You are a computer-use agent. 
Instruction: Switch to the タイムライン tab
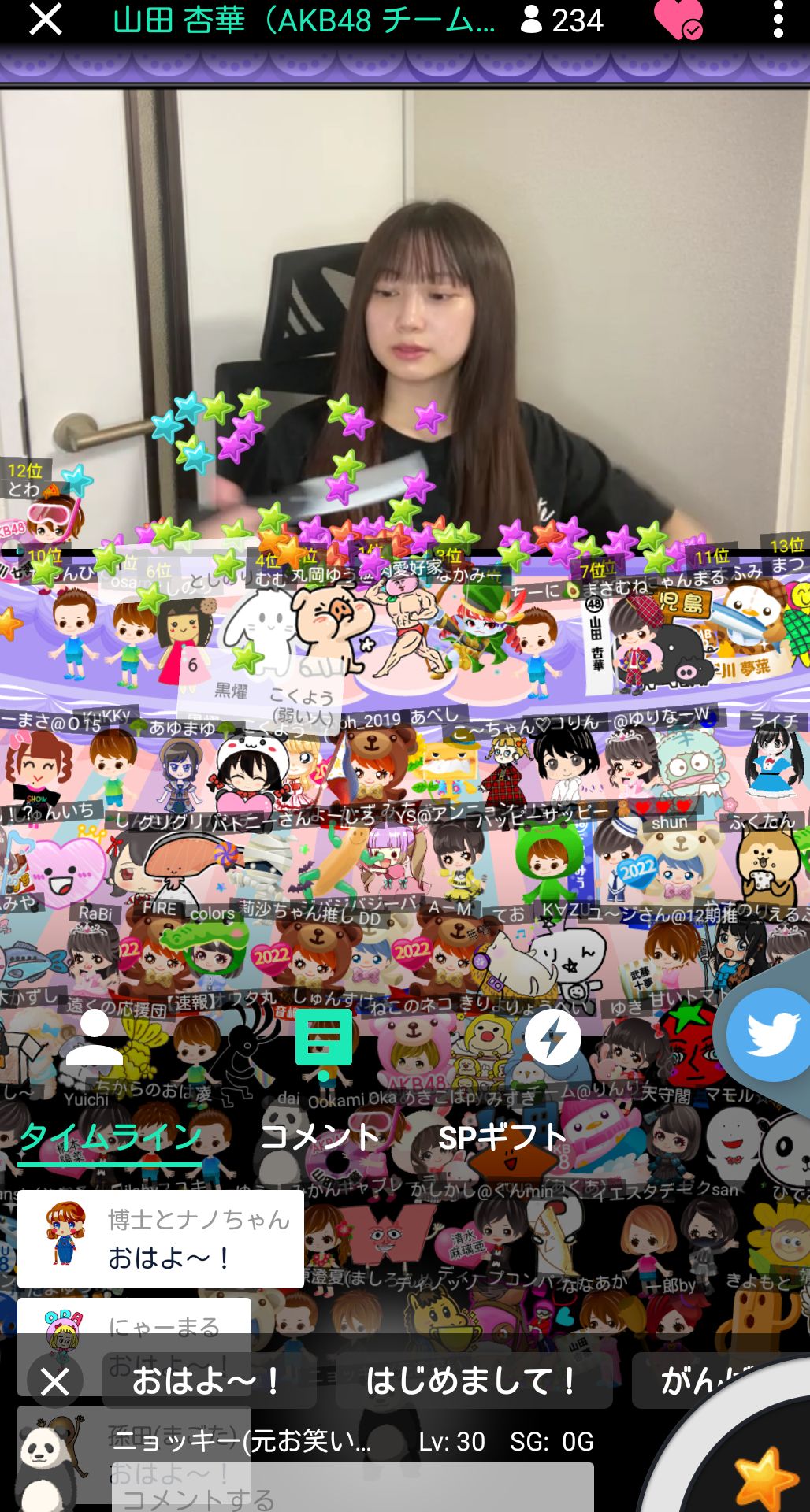pyautogui.click(x=110, y=1137)
